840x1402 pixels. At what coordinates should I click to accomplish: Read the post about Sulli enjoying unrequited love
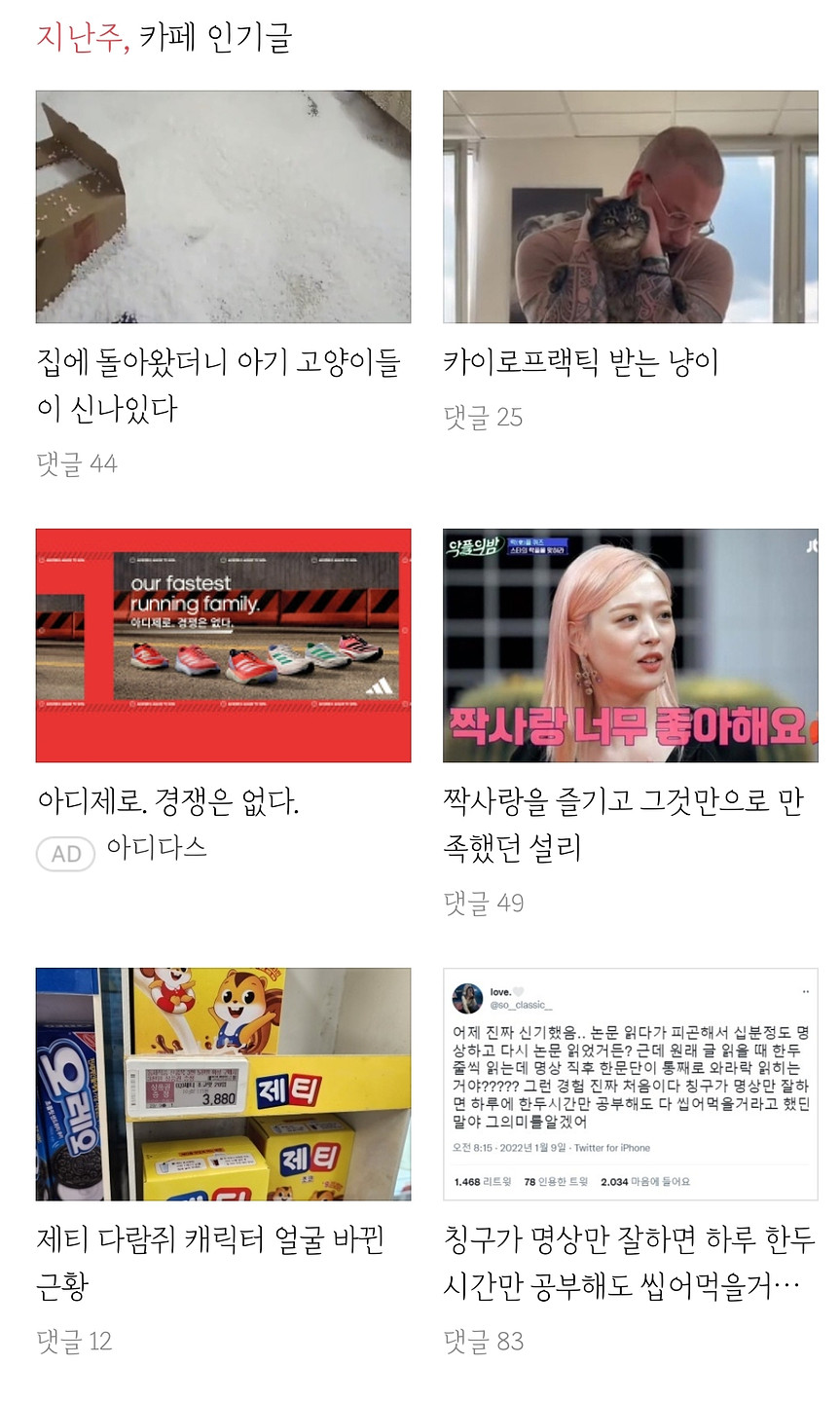pos(623,824)
